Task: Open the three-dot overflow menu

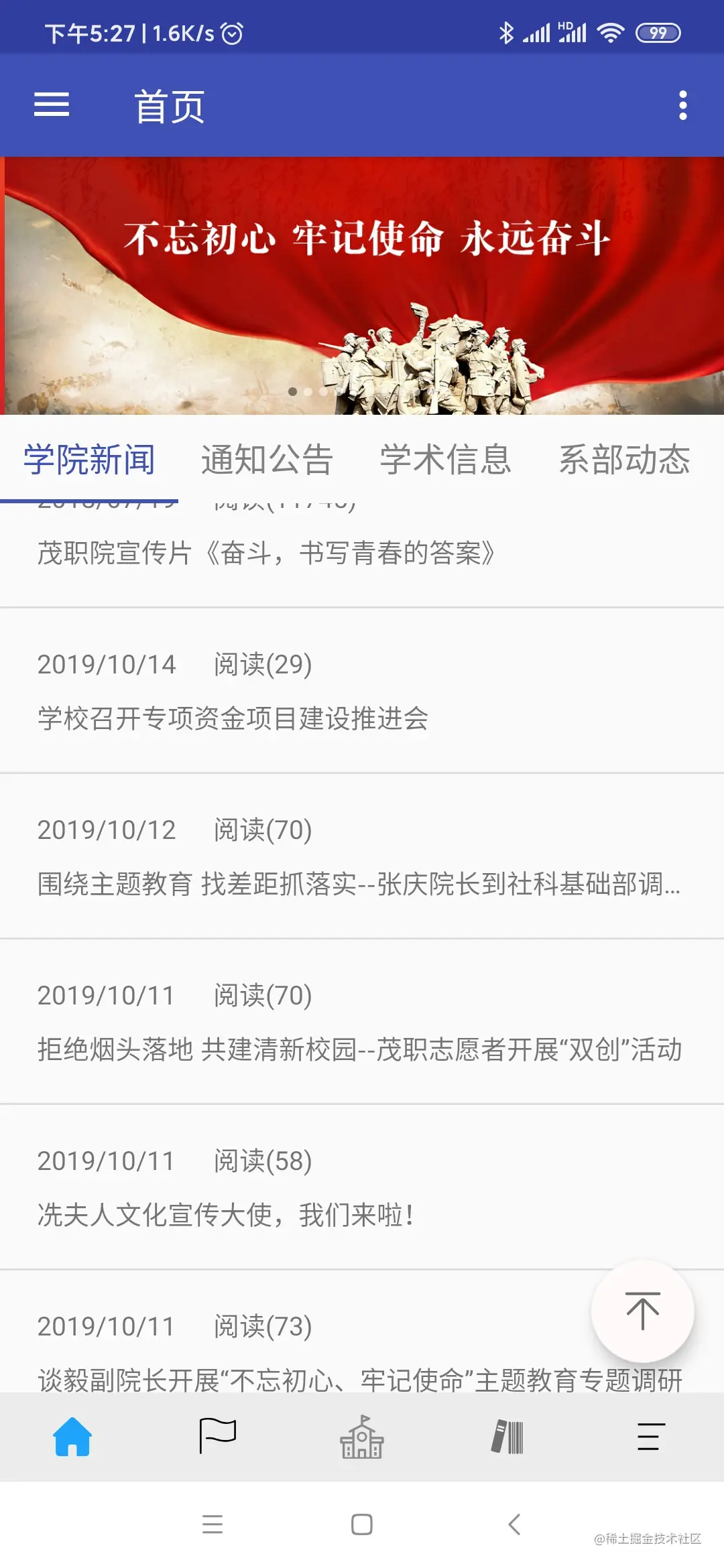Action: click(x=682, y=105)
